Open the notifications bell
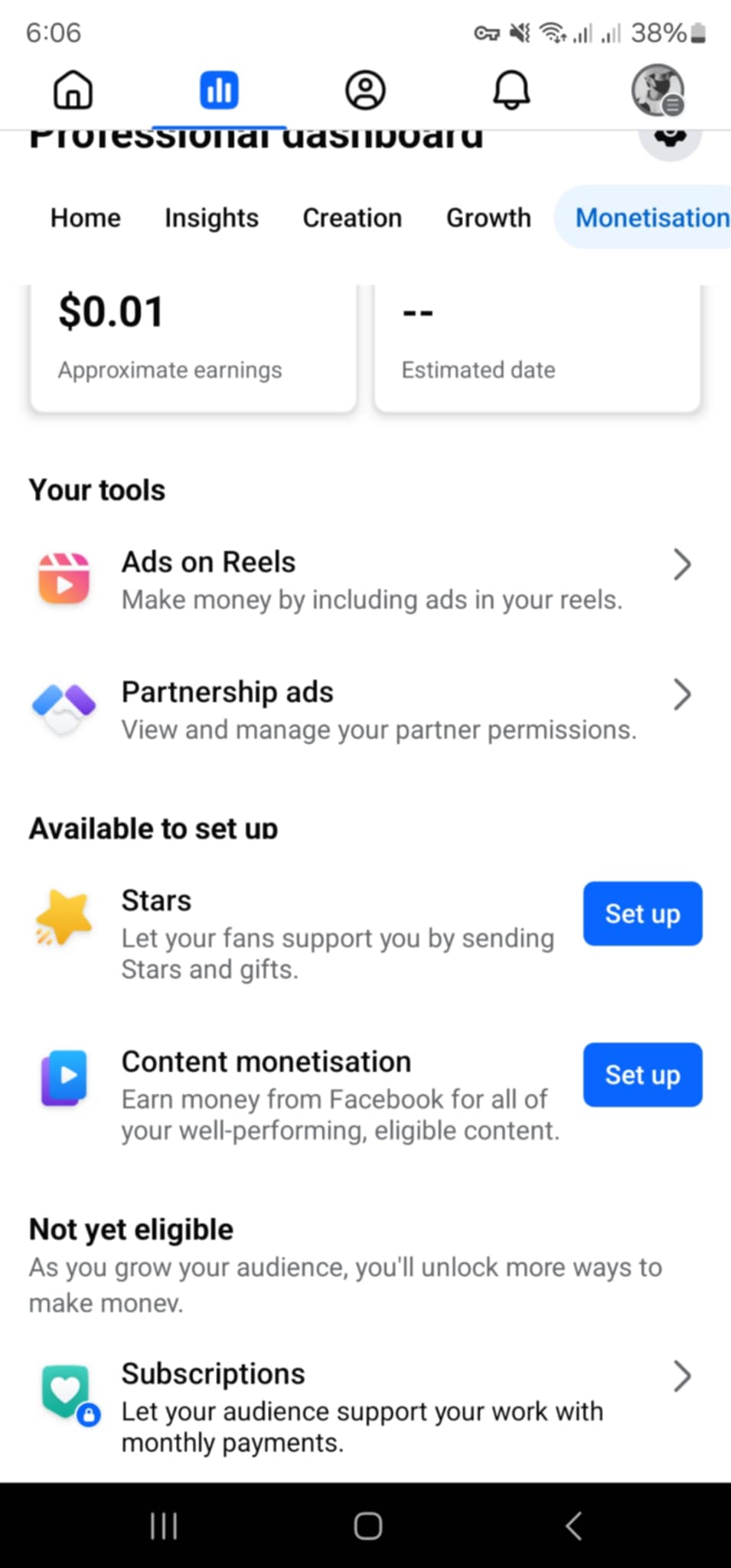731x1568 pixels. (511, 90)
